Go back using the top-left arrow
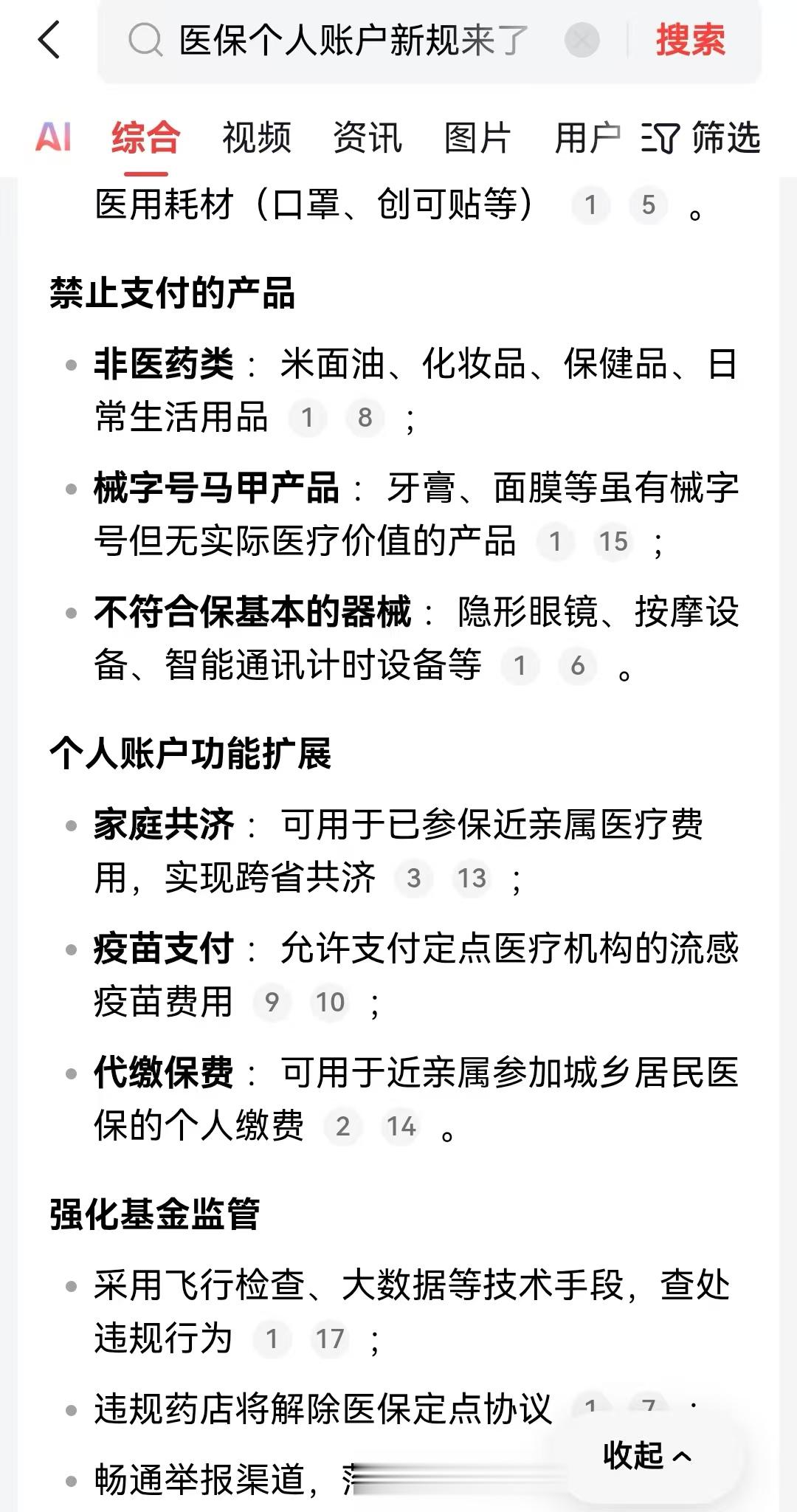This screenshot has height=1512, width=797. point(49,40)
